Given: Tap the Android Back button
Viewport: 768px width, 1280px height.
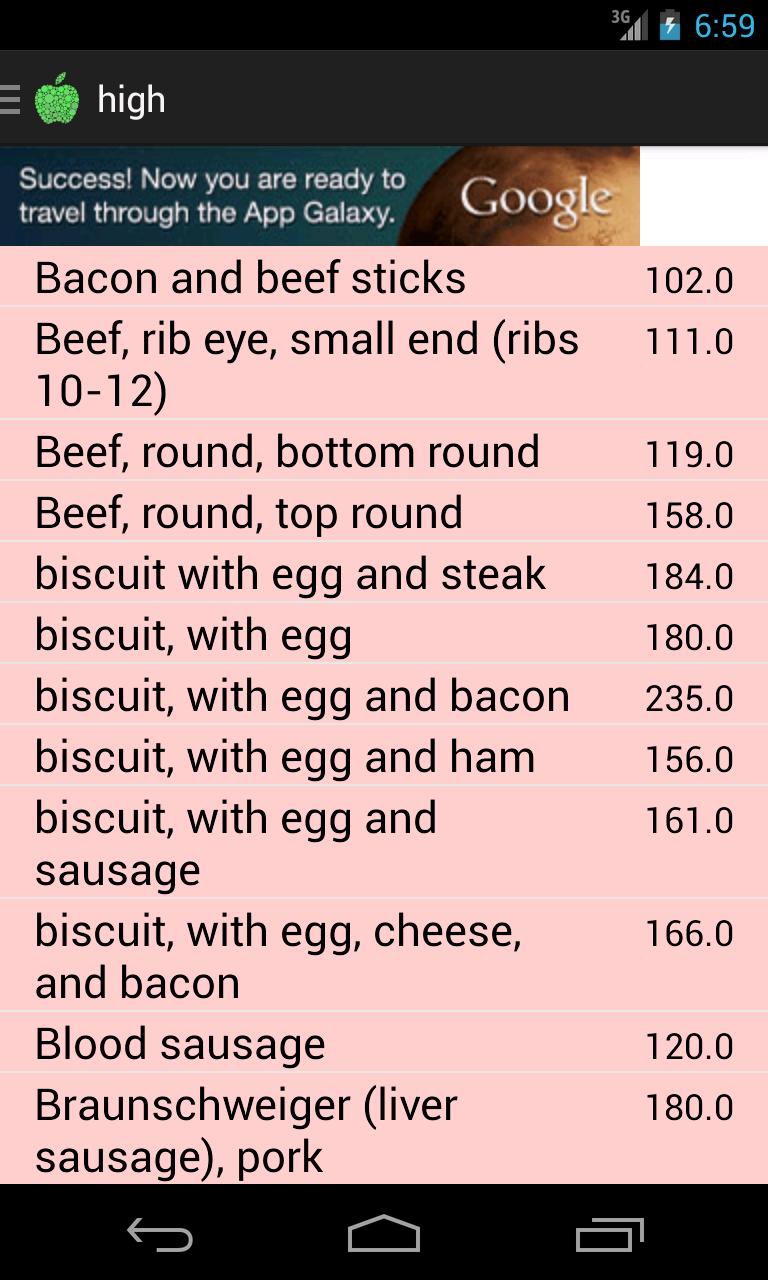Looking at the screenshot, I should coord(159,1235).
